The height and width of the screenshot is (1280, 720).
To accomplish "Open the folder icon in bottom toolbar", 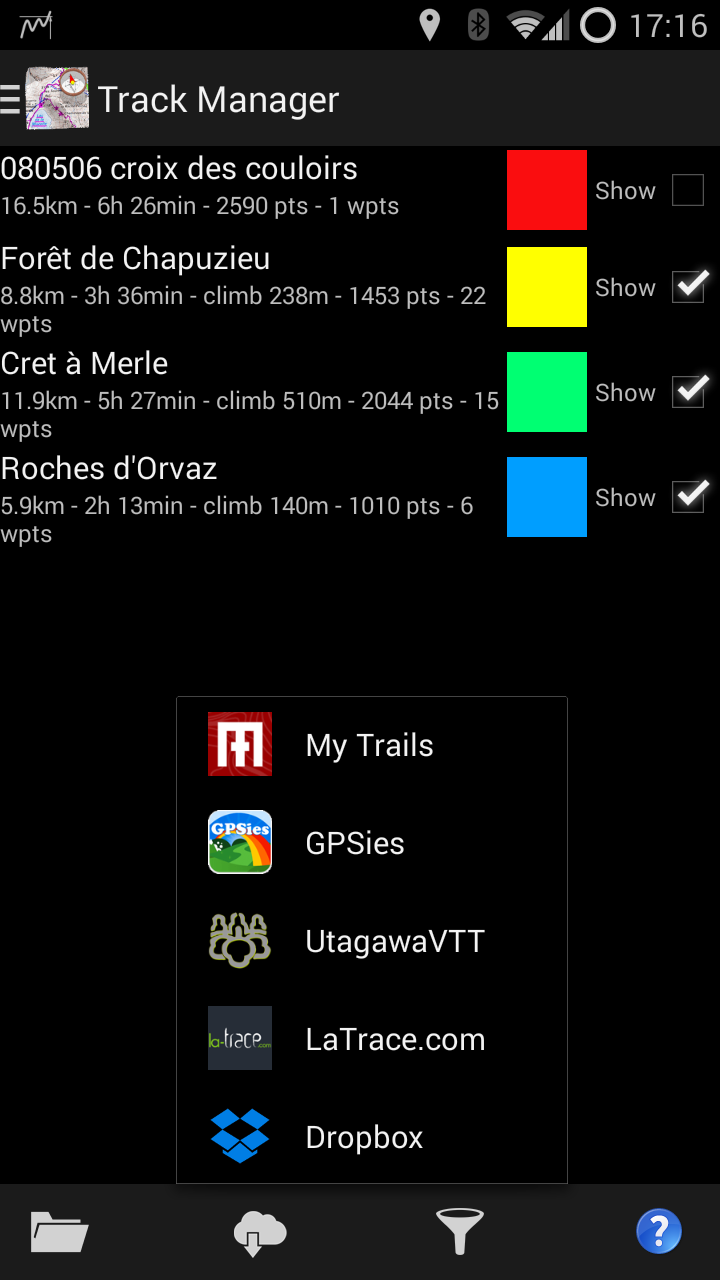I will pos(60,1231).
